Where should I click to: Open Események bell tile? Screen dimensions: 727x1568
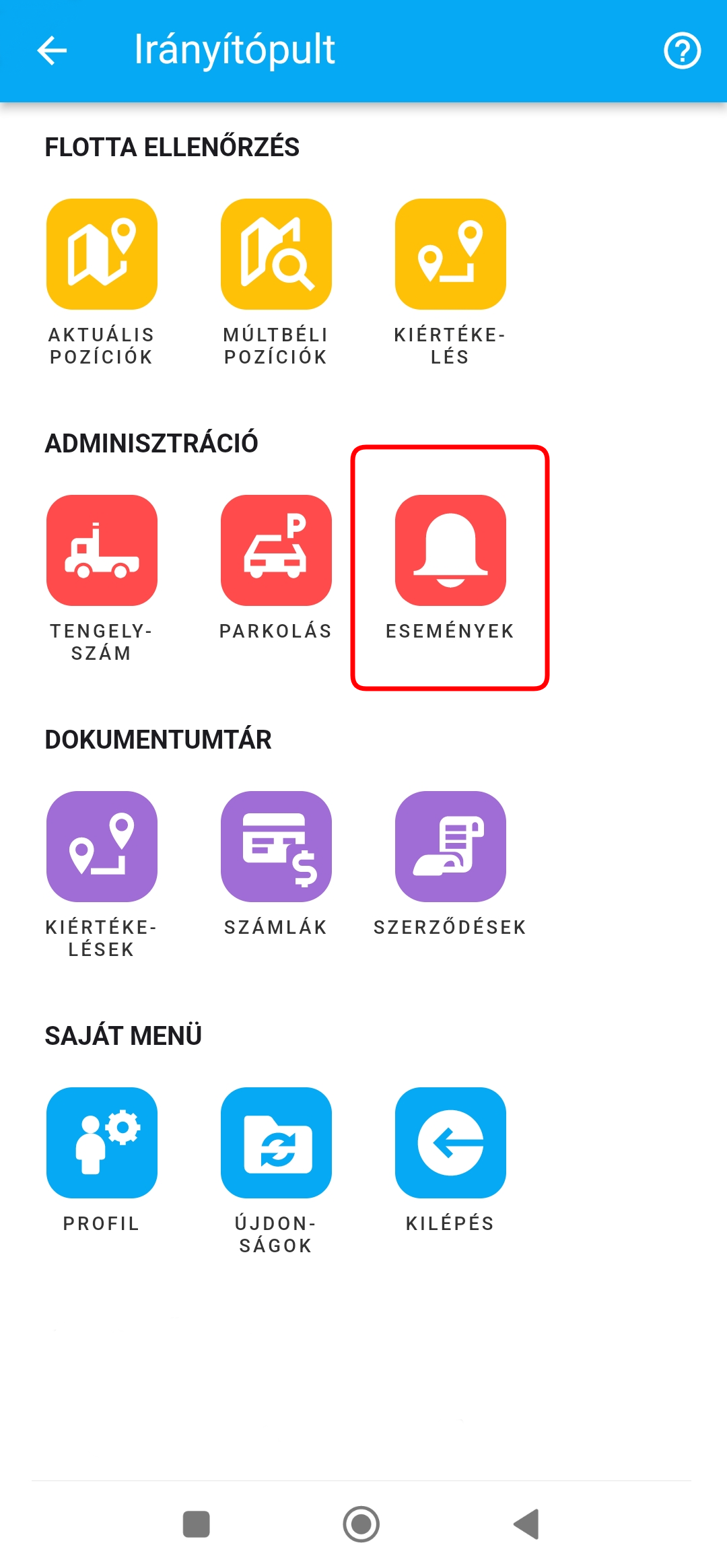coord(450,551)
